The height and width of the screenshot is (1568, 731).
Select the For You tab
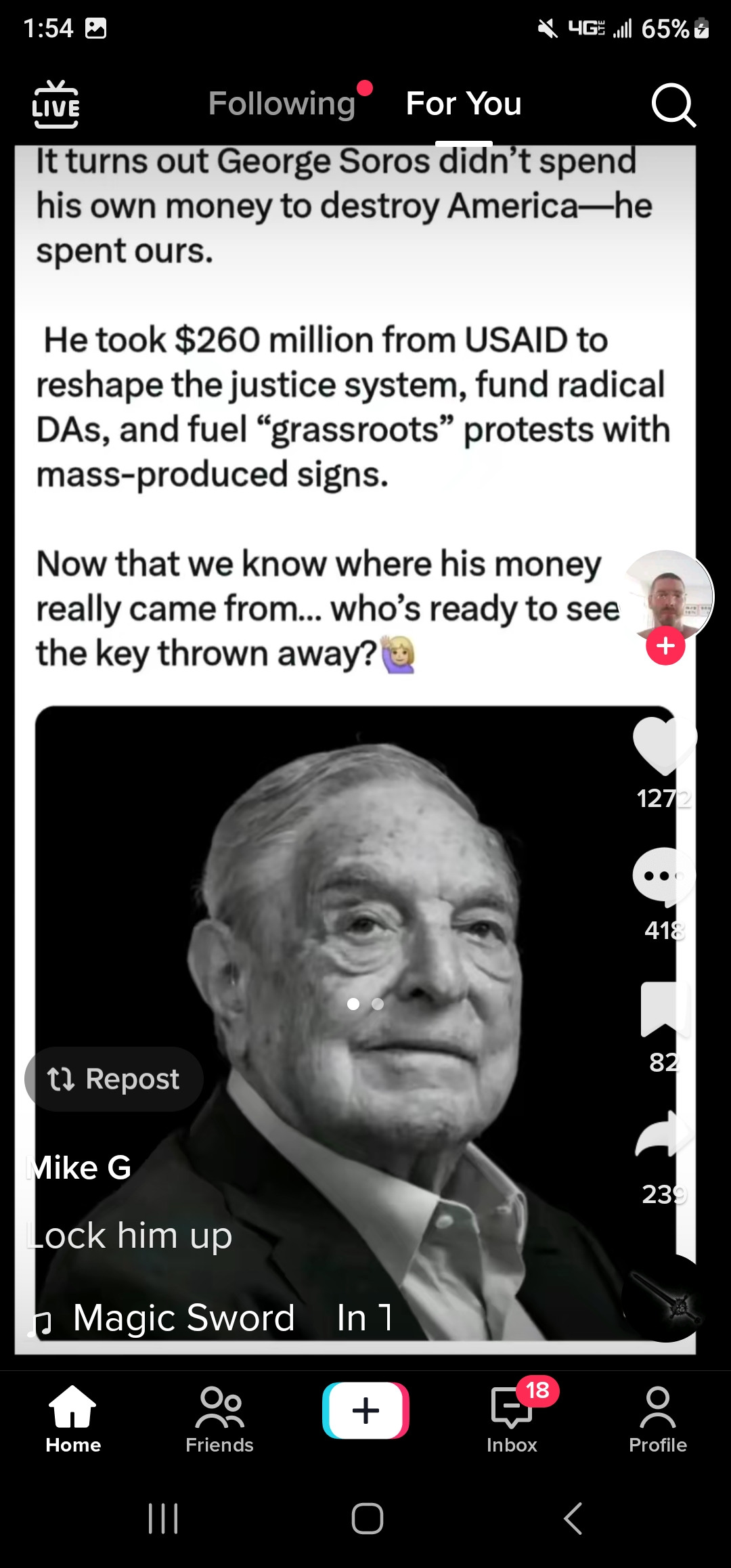464,104
